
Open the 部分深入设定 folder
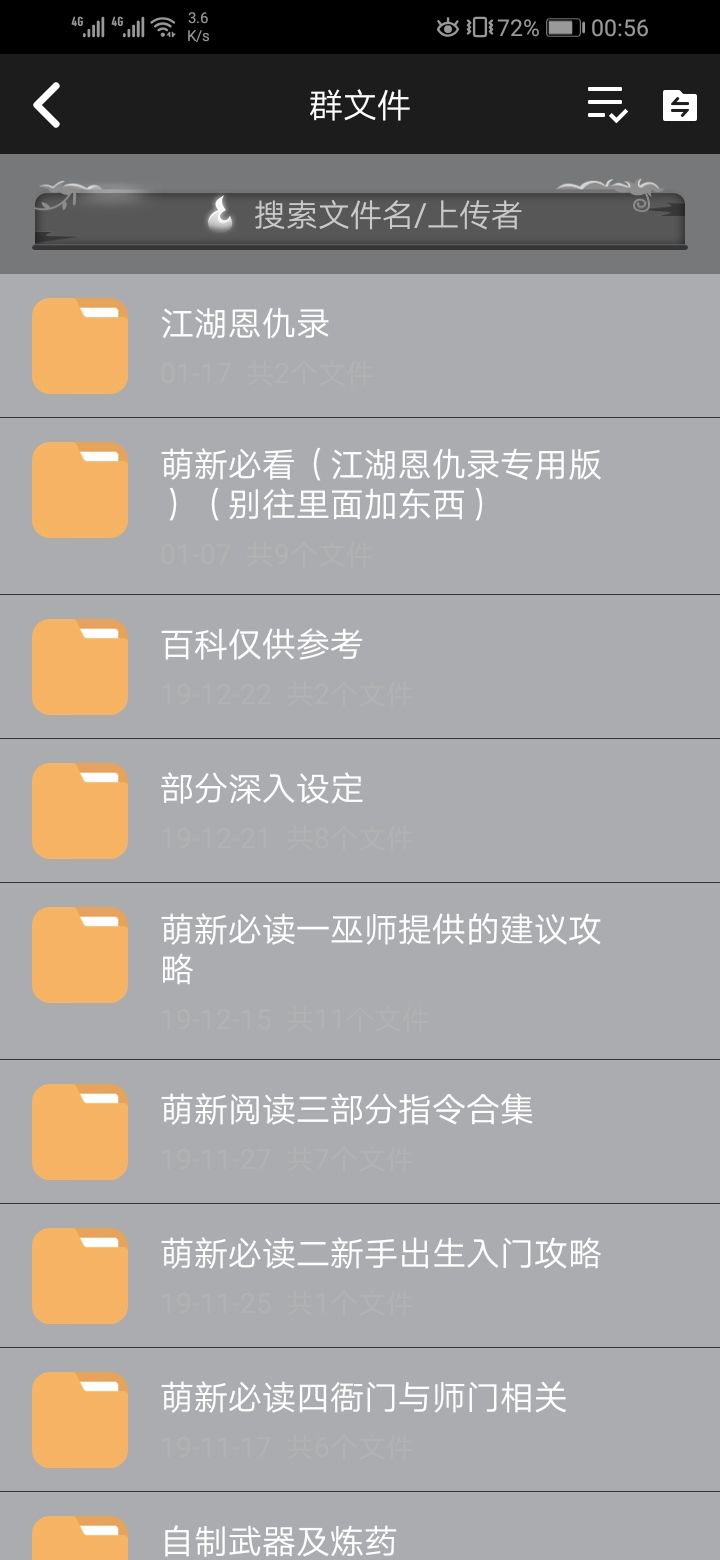coord(360,810)
